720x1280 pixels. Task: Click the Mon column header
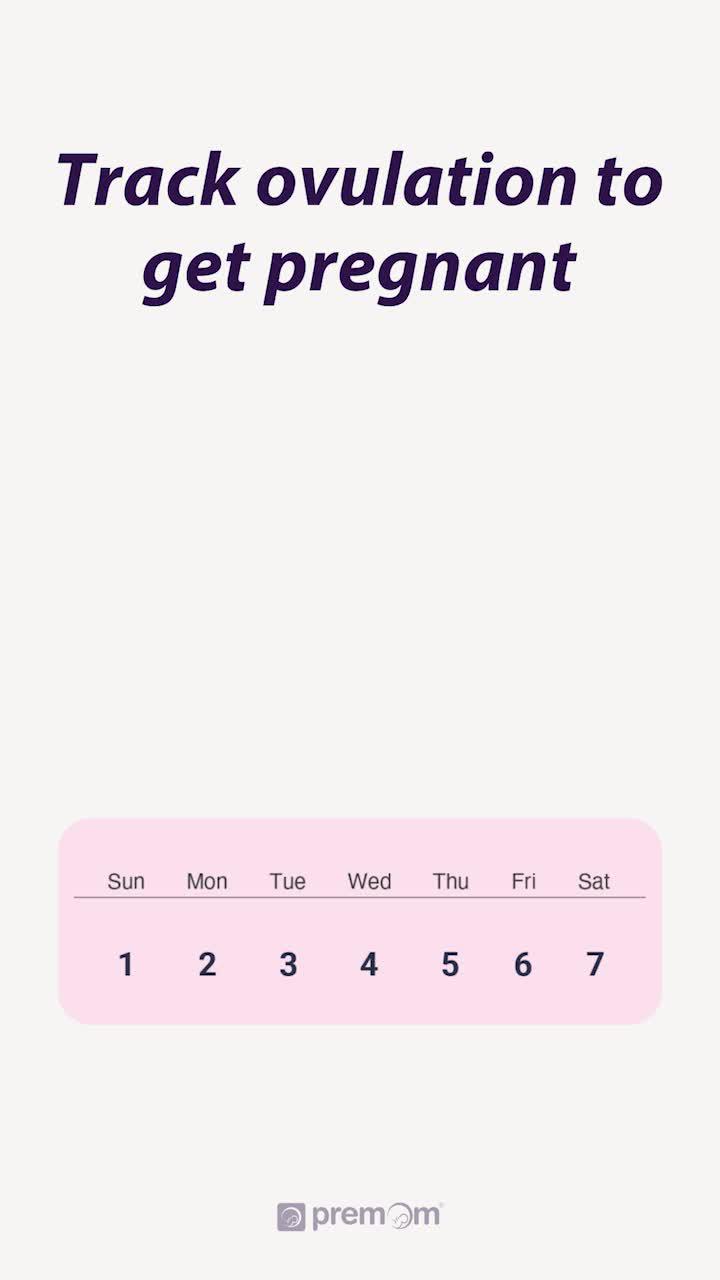[206, 882]
